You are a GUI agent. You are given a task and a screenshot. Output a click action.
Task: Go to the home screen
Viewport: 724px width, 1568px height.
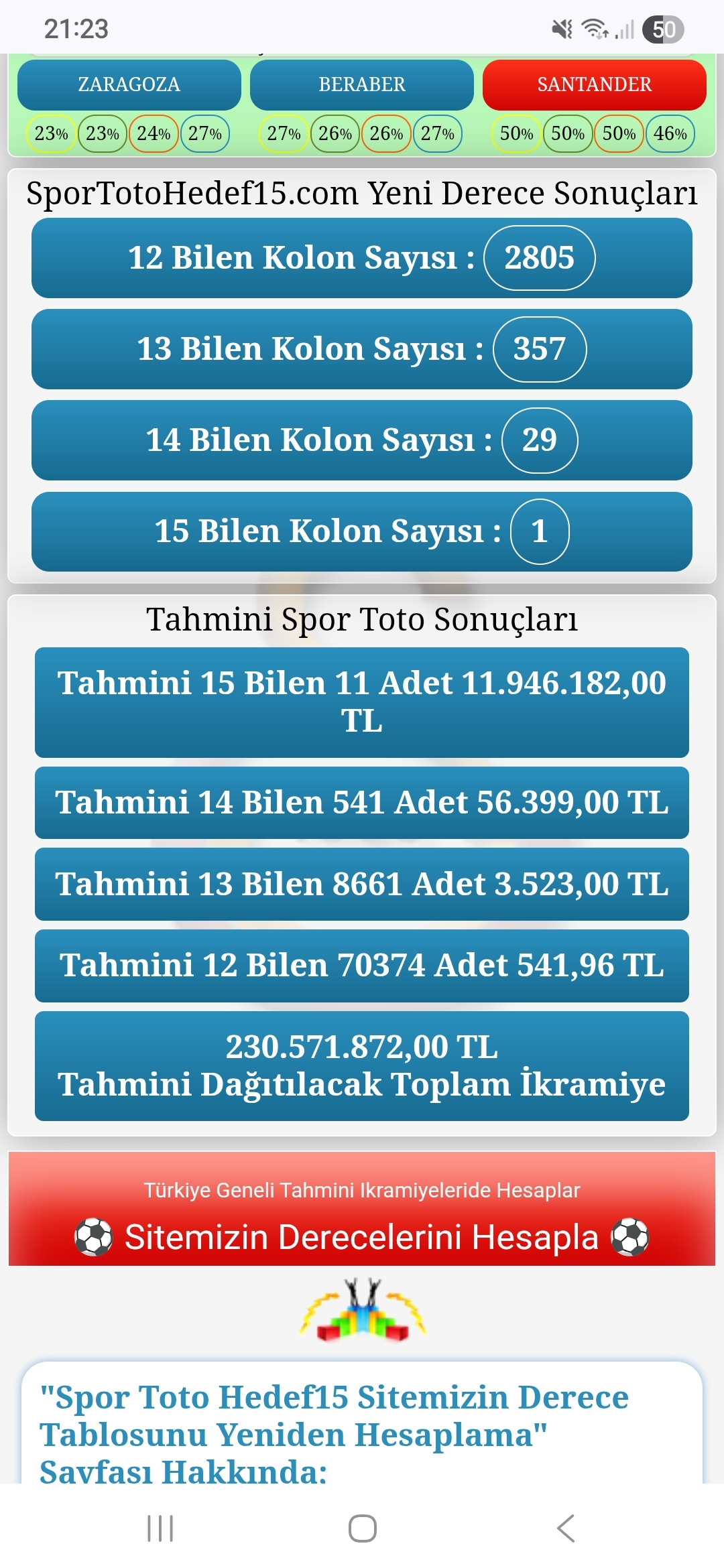tap(362, 1528)
